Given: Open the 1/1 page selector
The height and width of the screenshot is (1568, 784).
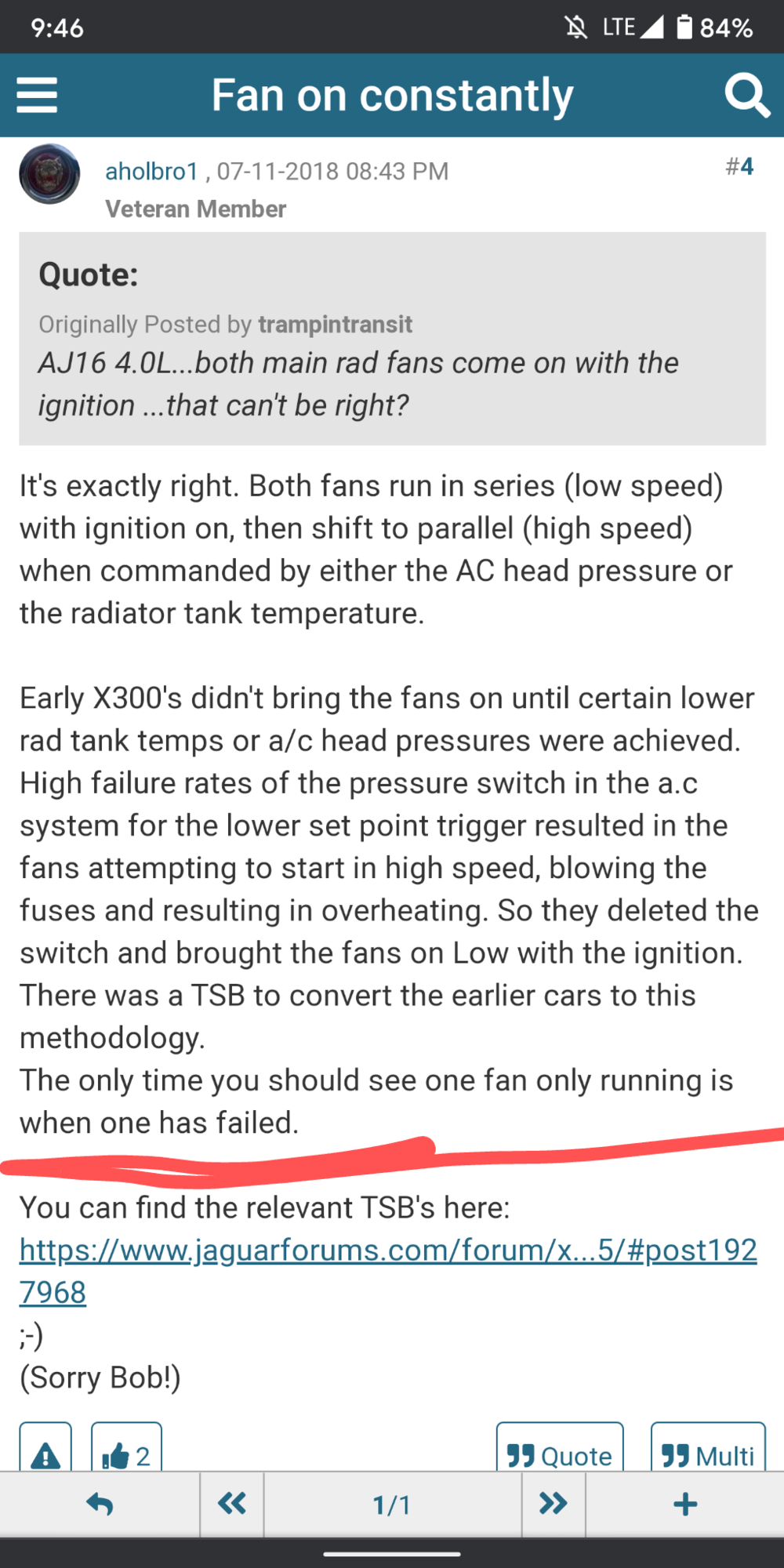Looking at the screenshot, I should [392, 1504].
